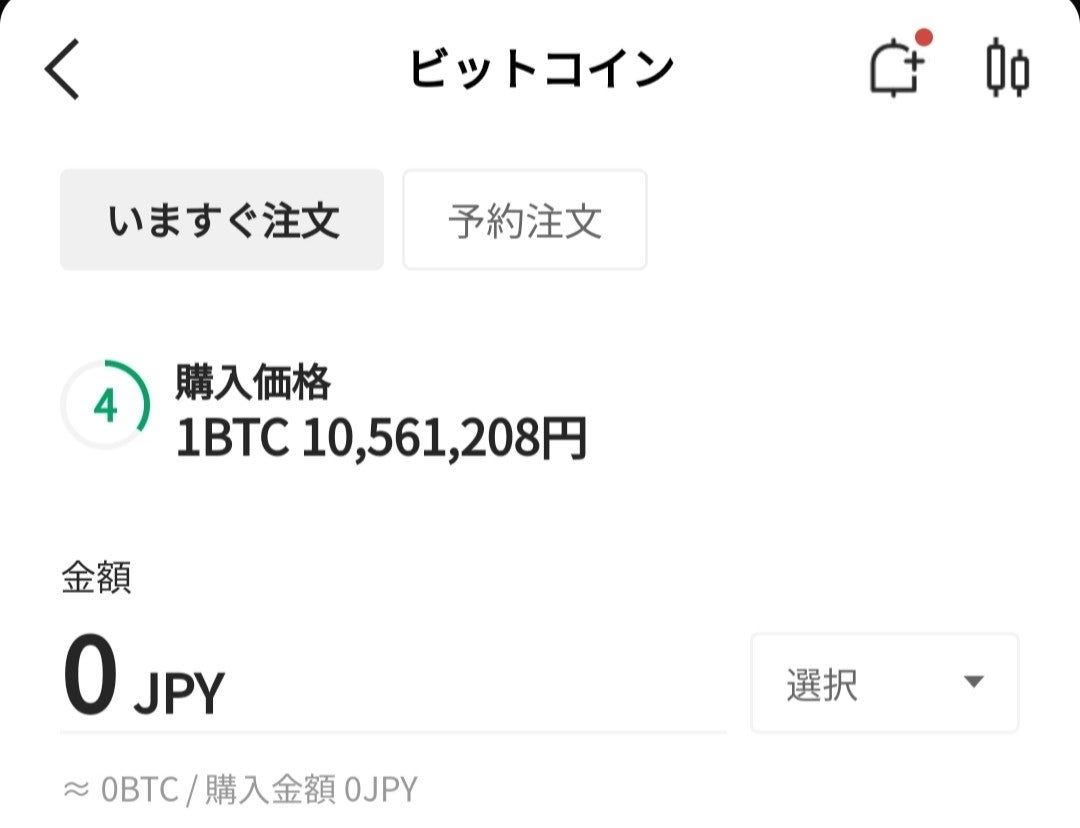Go back using the arrow
The height and width of the screenshot is (828, 1080).
pyautogui.click(x=62, y=69)
